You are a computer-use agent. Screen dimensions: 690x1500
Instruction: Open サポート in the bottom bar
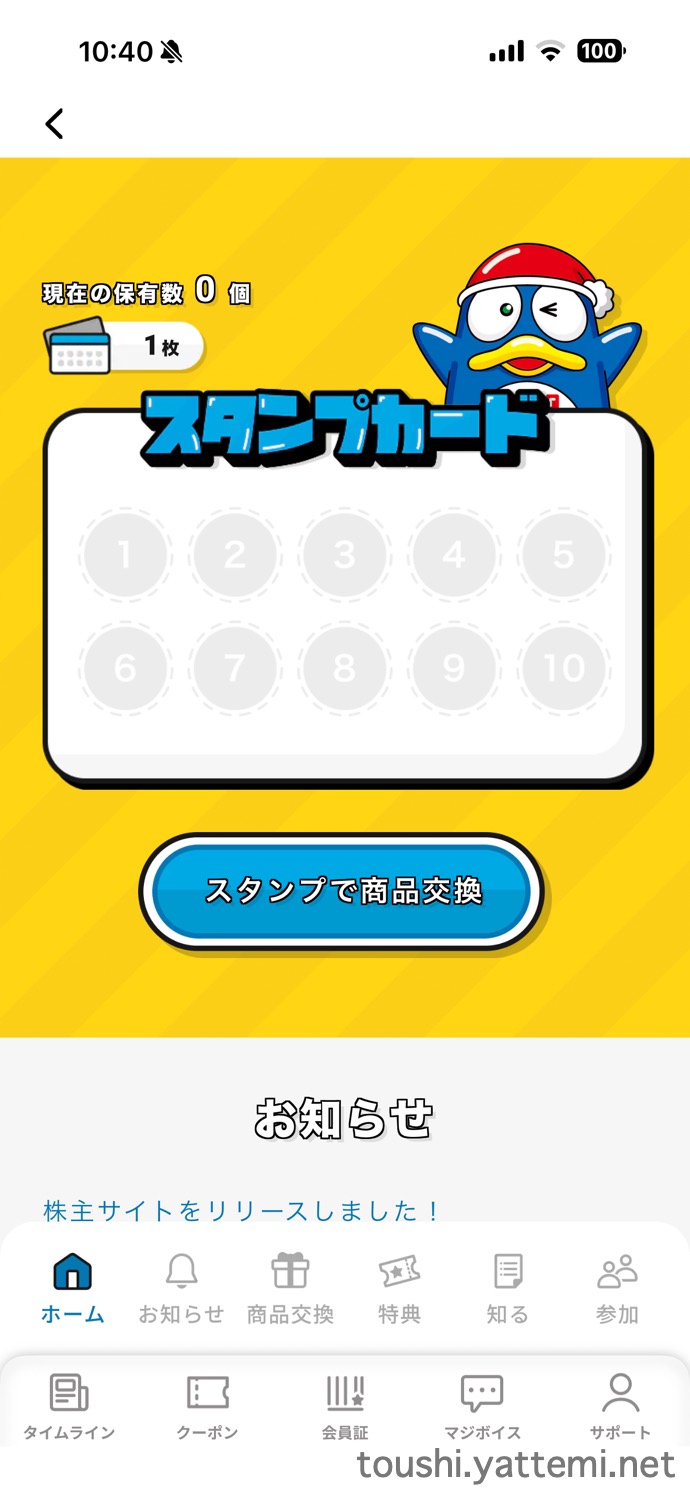620,1406
